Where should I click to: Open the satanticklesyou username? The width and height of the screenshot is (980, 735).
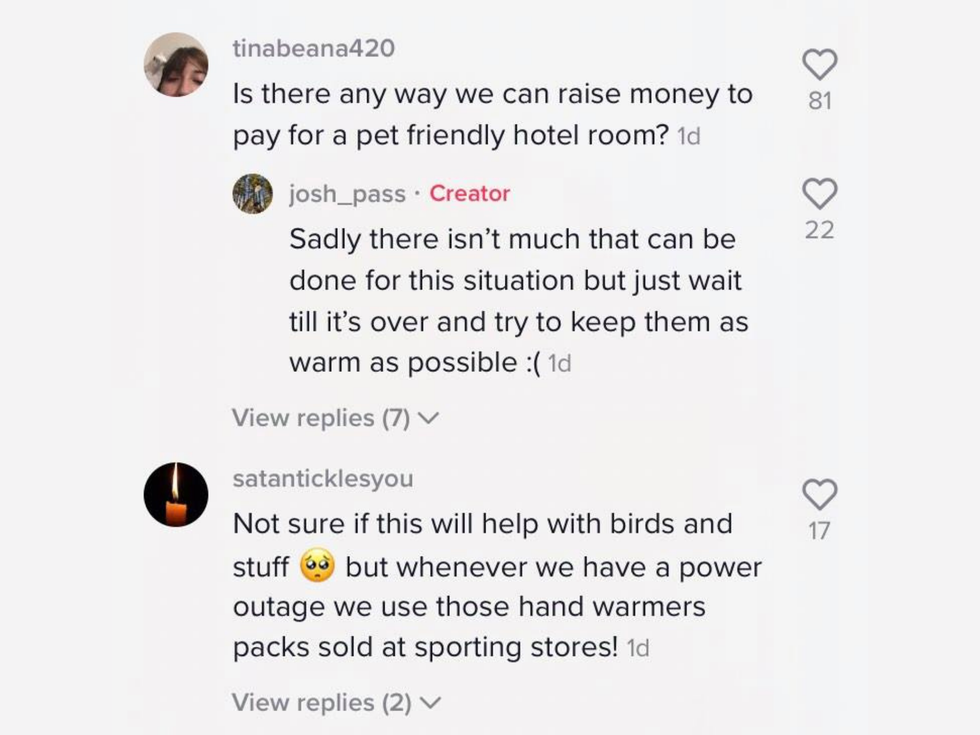coord(322,479)
